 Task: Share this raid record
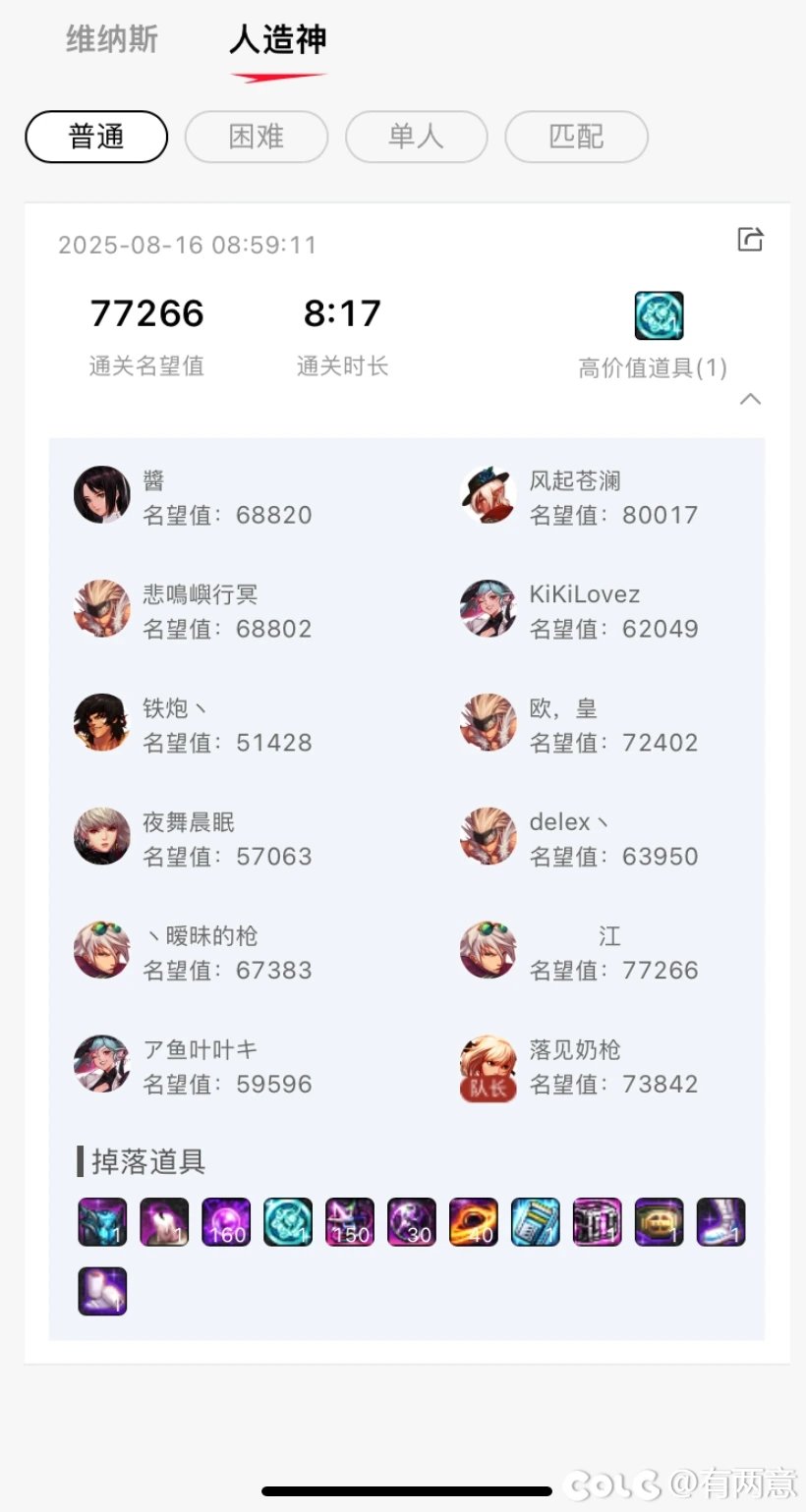click(x=750, y=239)
